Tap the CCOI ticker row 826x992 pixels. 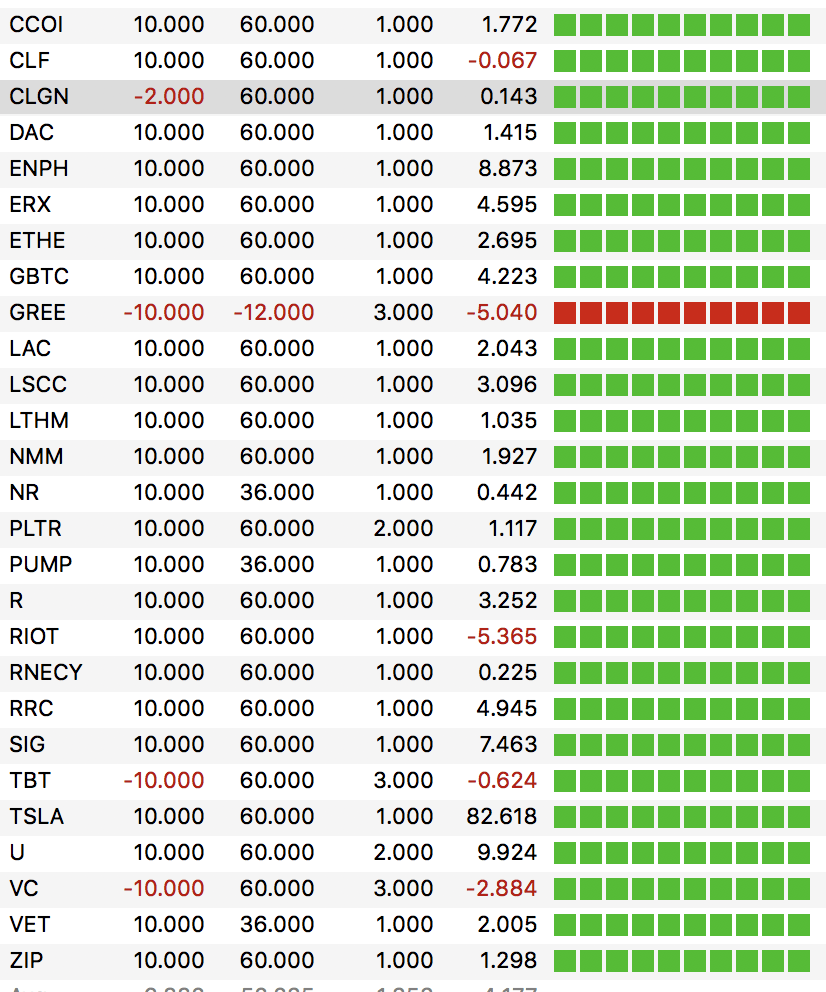35,25
